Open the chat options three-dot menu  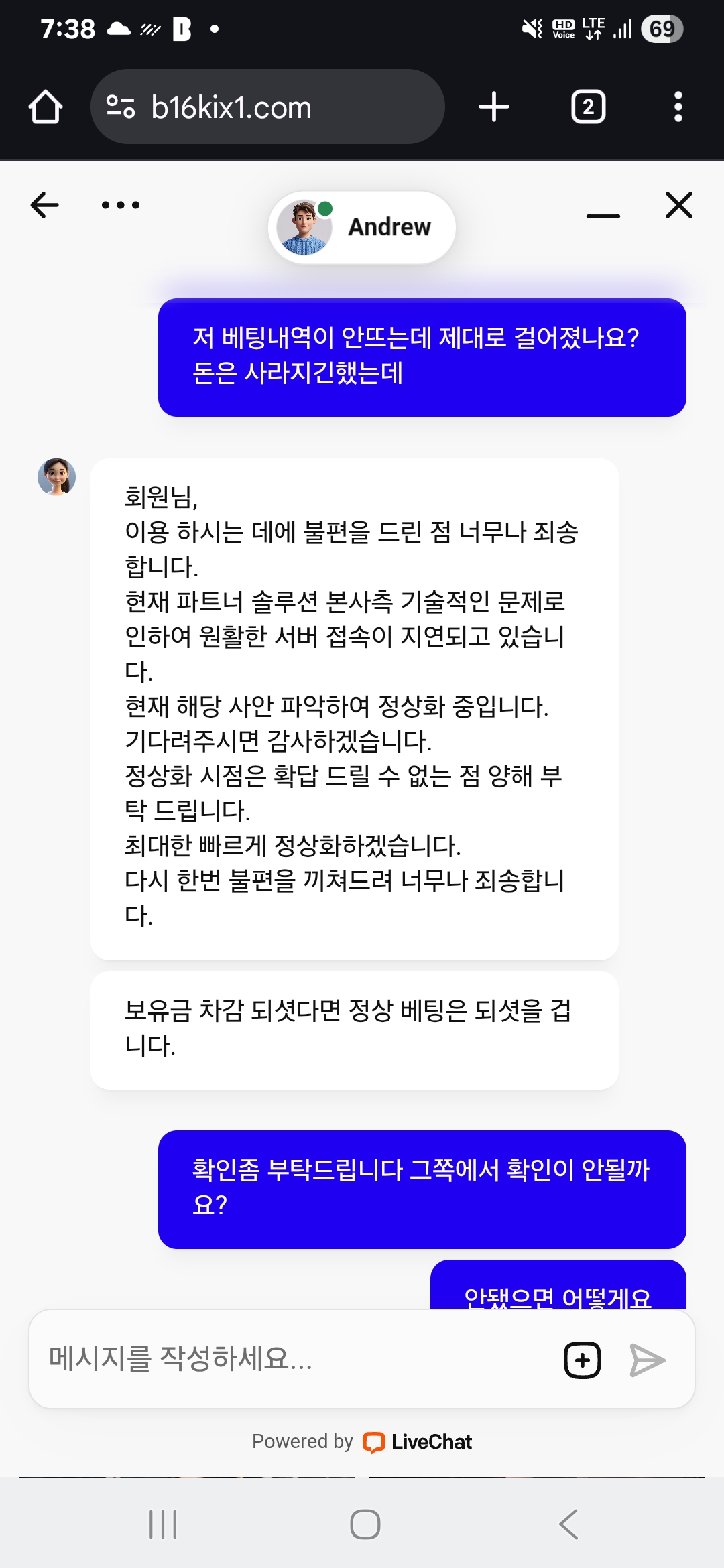point(121,205)
